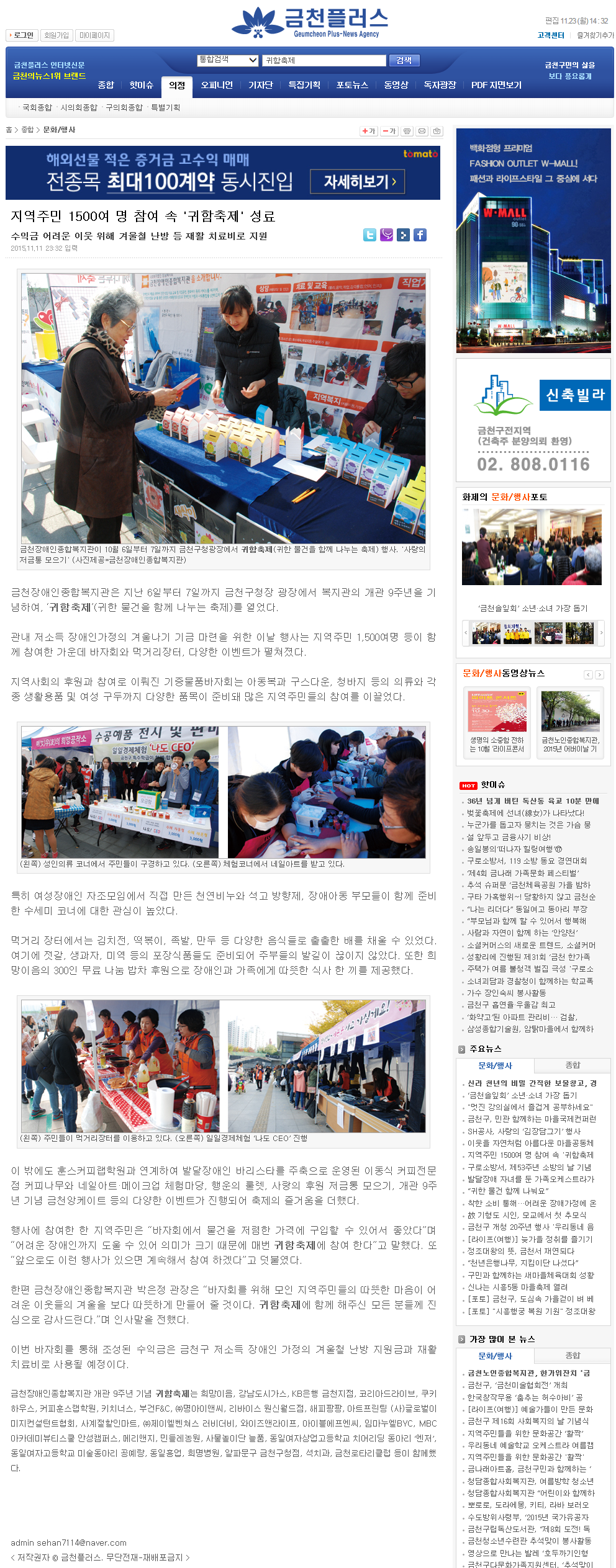Screen dimensions: 616x1568
Task: Open the 신축빌라 advertisement banner
Action: tap(533, 420)
